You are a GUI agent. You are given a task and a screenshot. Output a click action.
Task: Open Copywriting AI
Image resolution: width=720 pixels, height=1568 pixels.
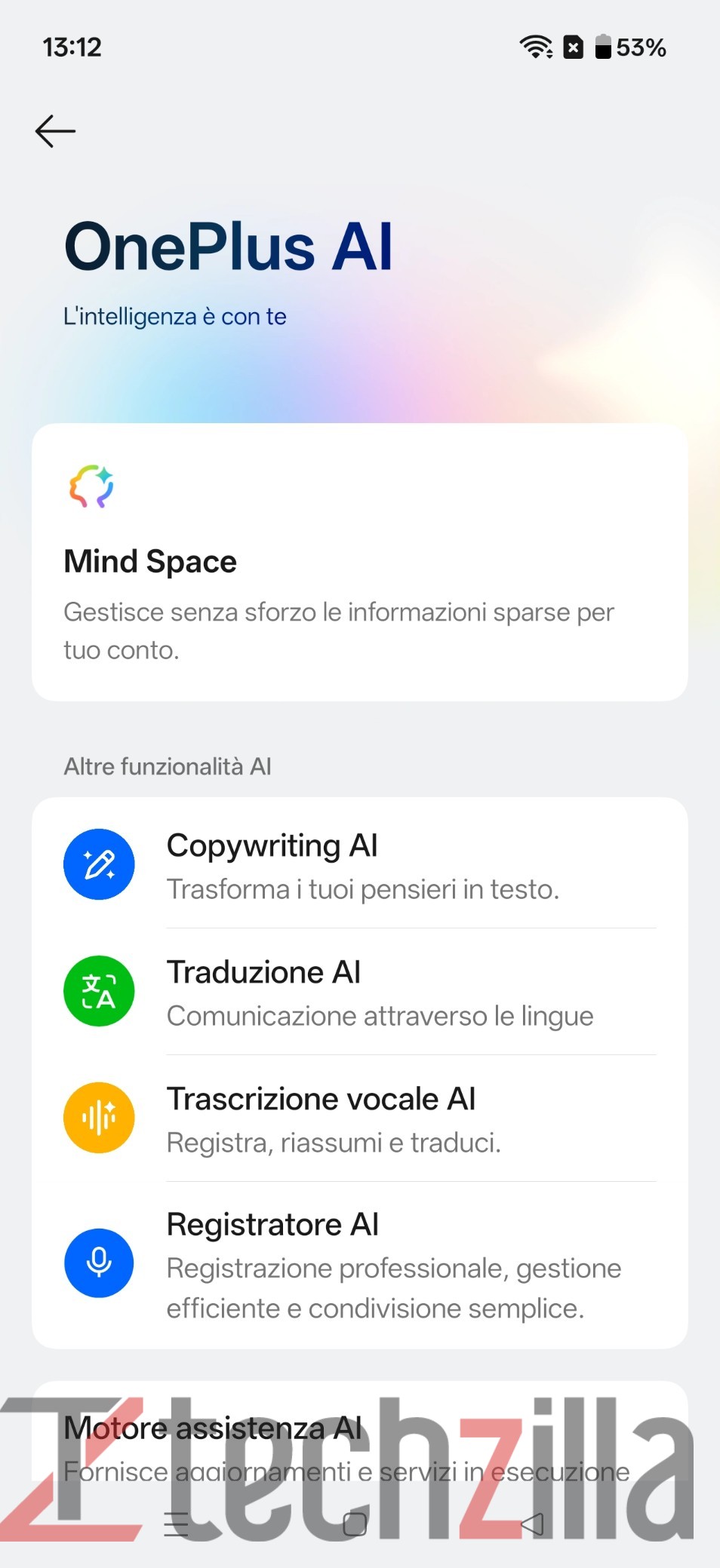coord(359,864)
